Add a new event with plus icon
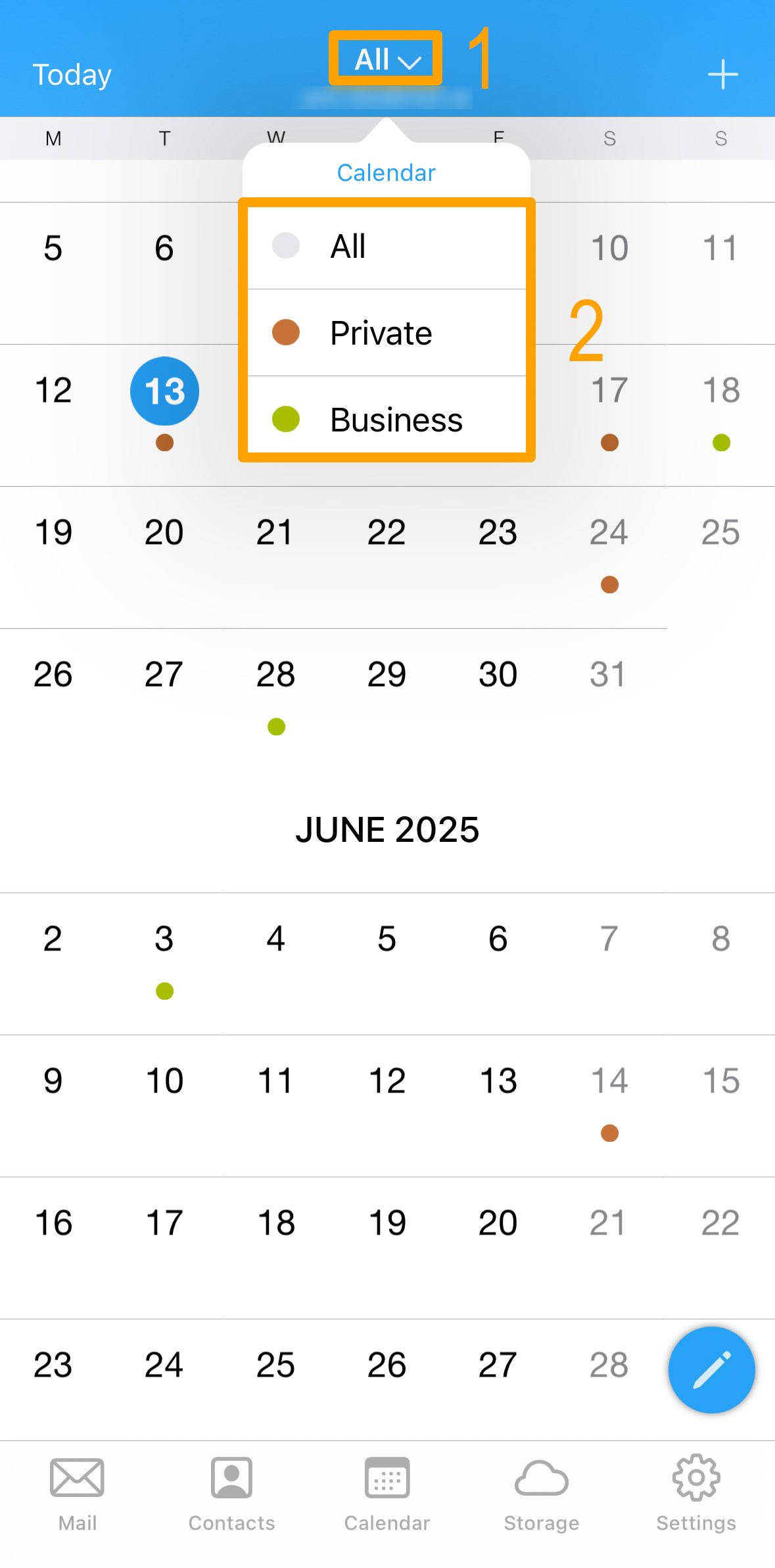The height and width of the screenshot is (1568, 775). (722, 74)
